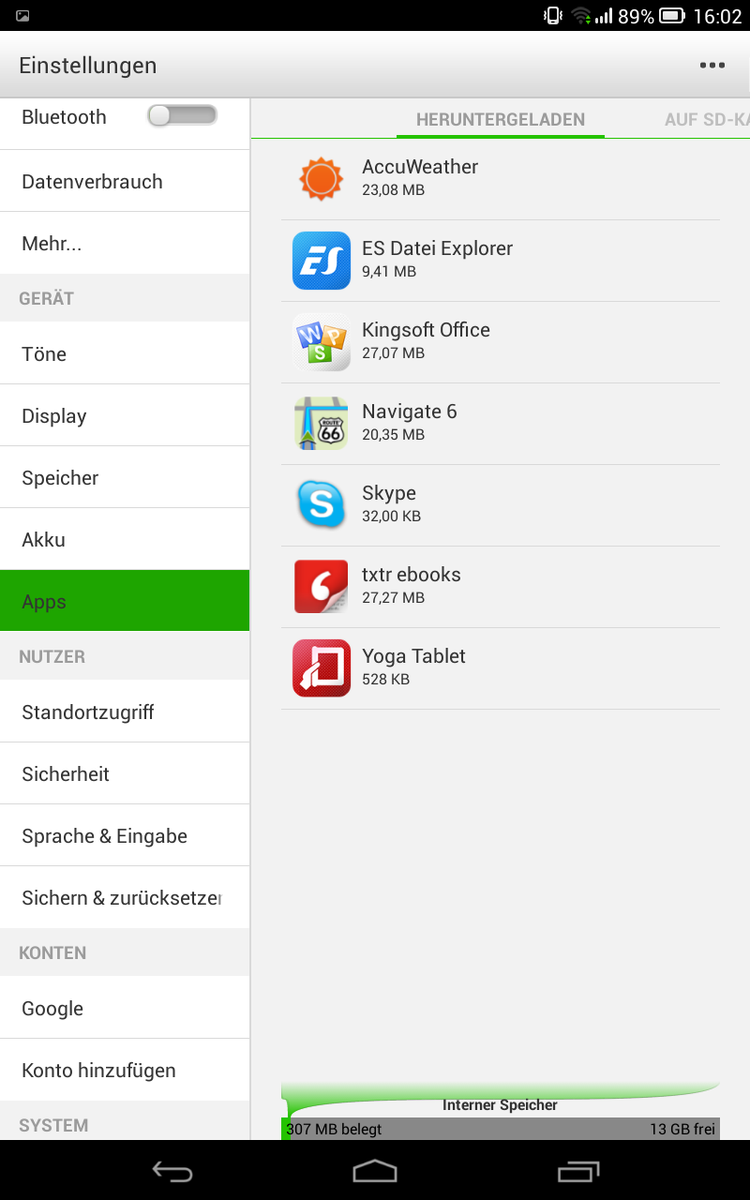Open Töne settings
Viewport: 750px width, 1200px height.
[x=124, y=353]
